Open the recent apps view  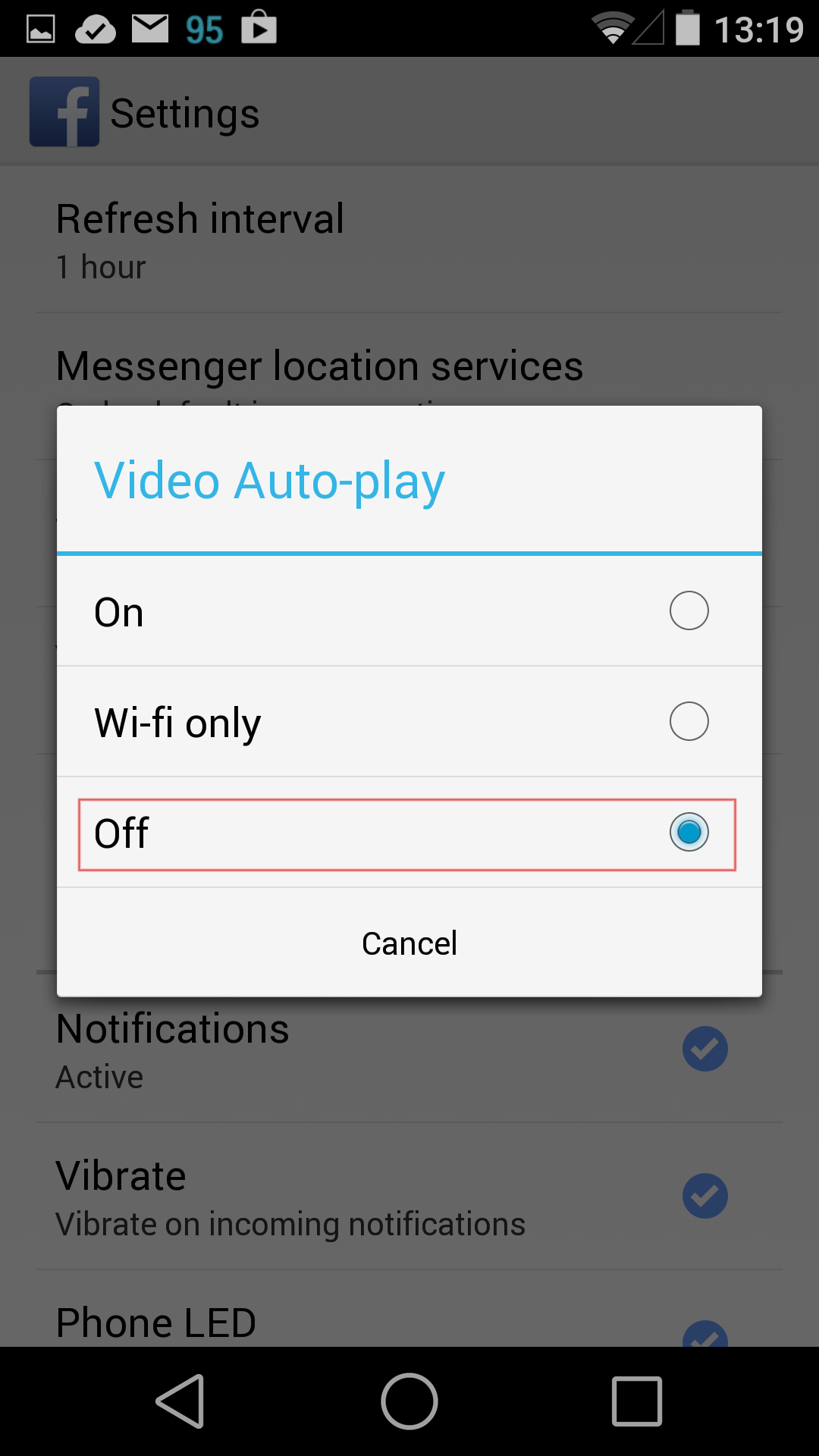coord(637,1401)
